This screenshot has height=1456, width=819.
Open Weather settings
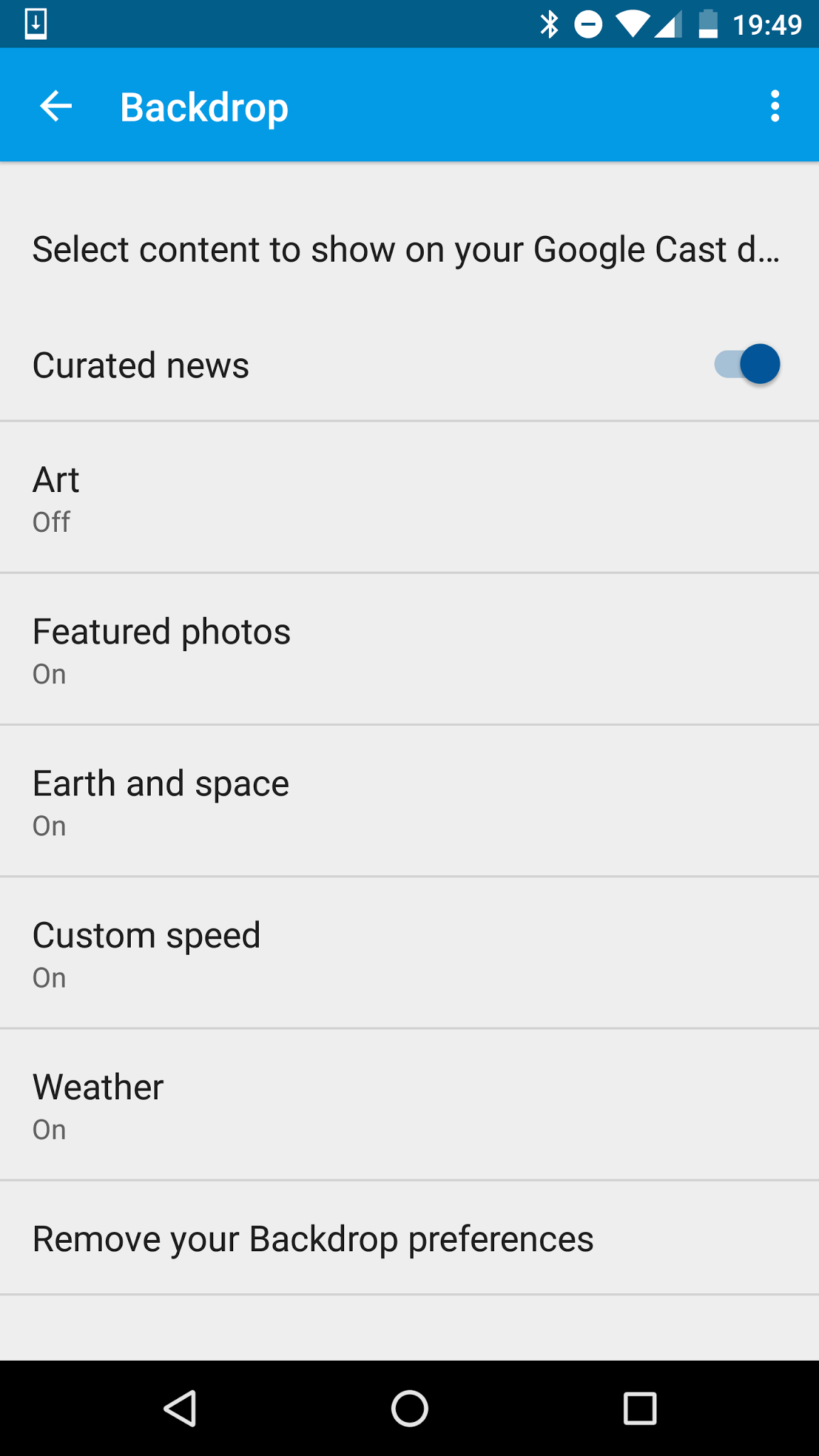point(409,1105)
